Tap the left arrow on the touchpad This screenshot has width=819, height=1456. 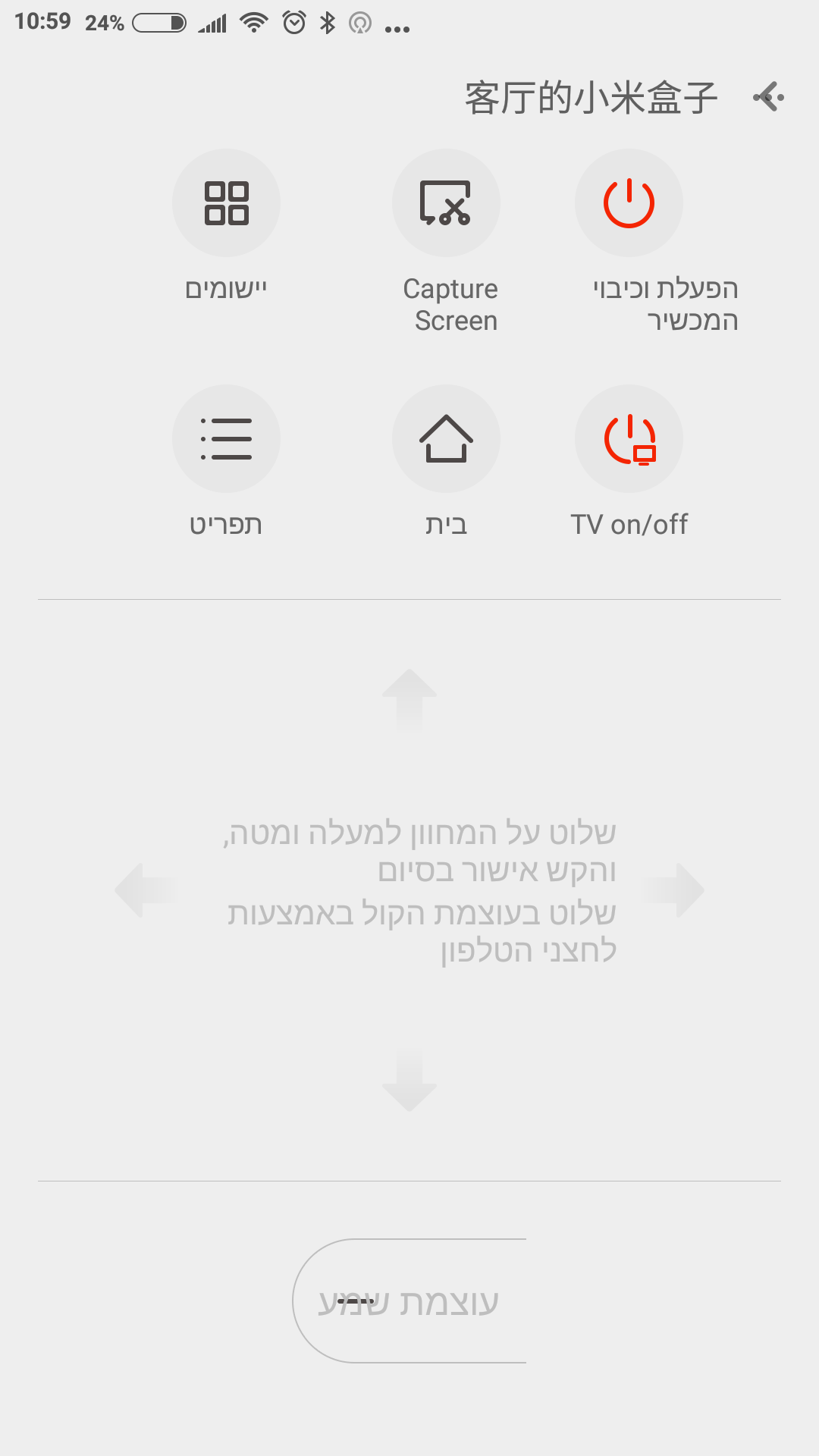coord(147,890)
